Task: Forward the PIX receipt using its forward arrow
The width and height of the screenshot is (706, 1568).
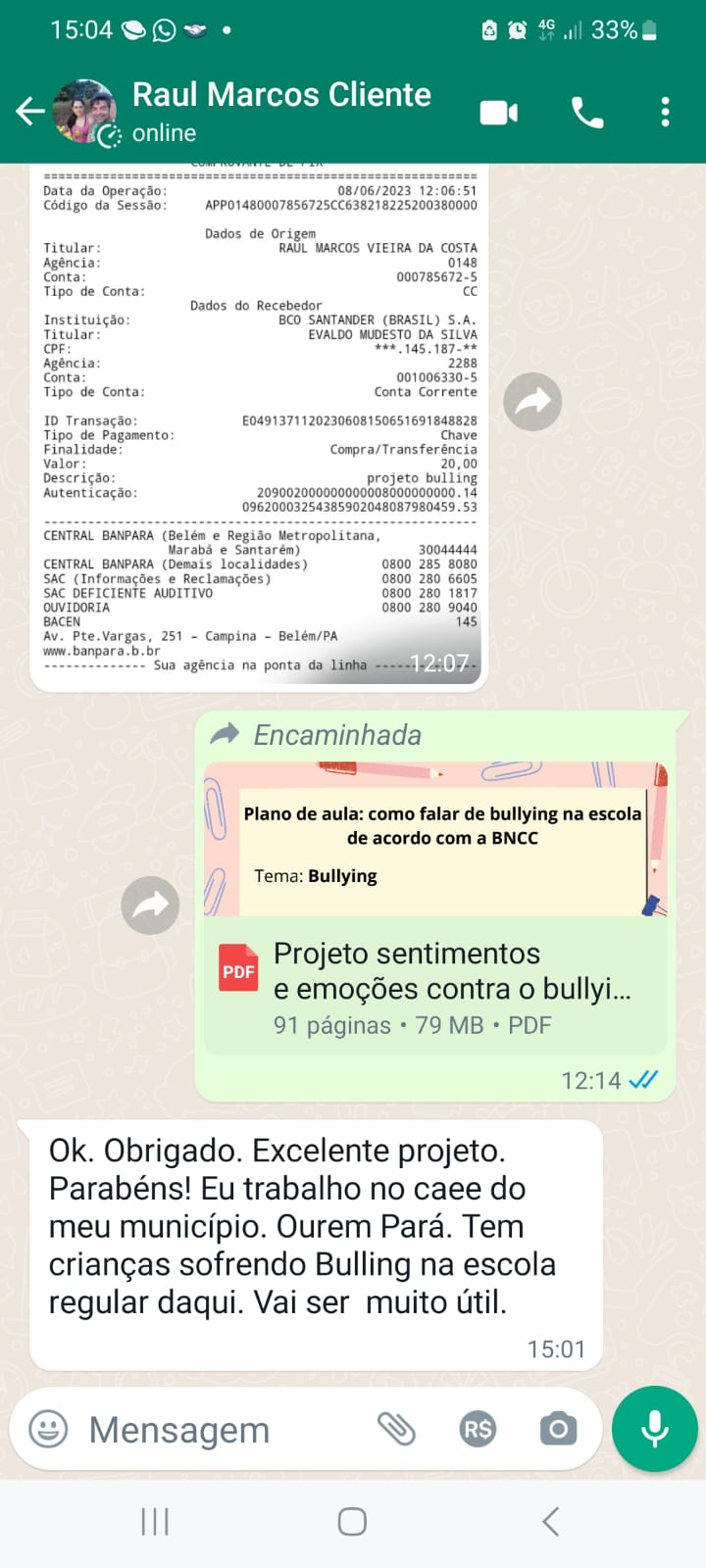Action: pos(532,402)
